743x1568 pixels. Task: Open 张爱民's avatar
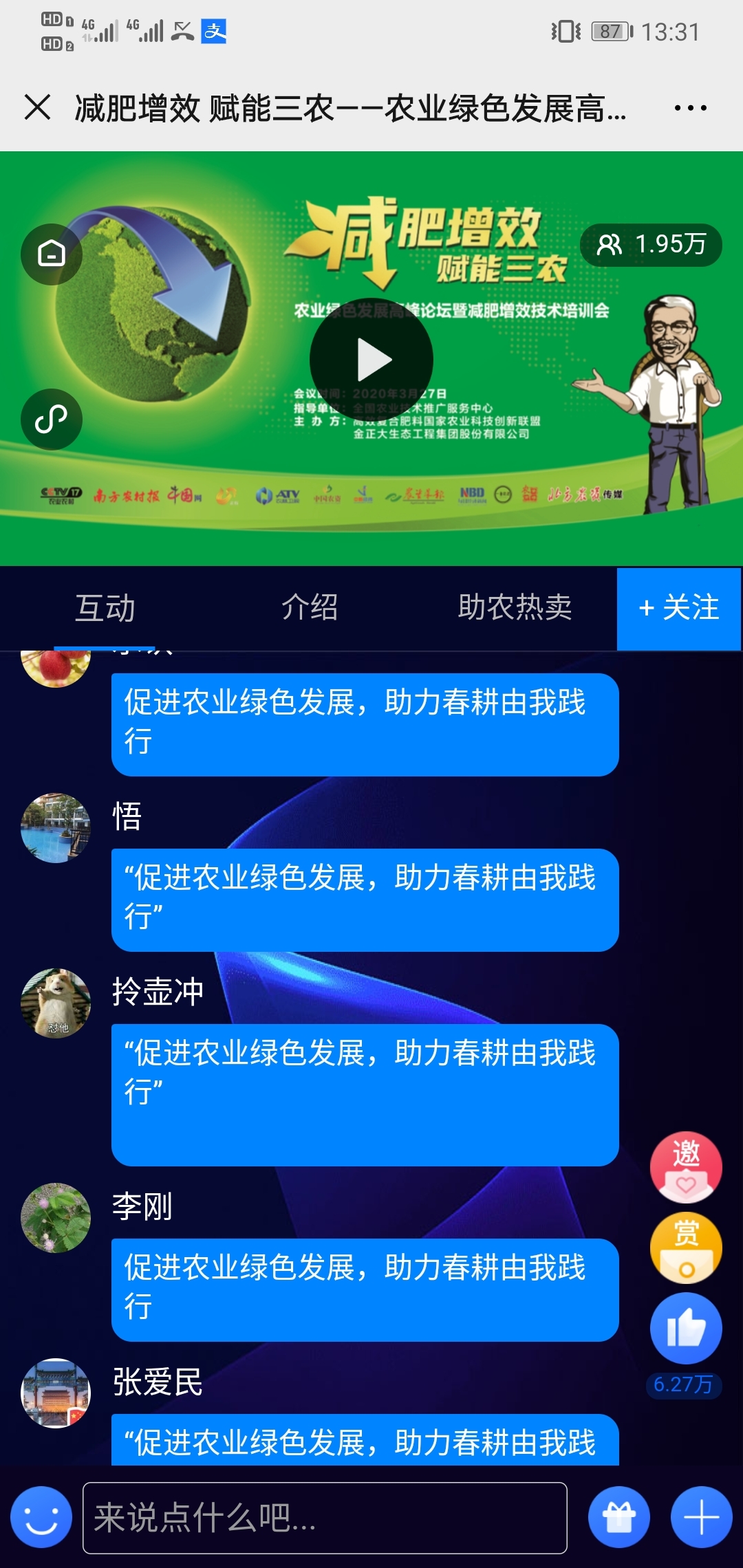(56, 1393)
